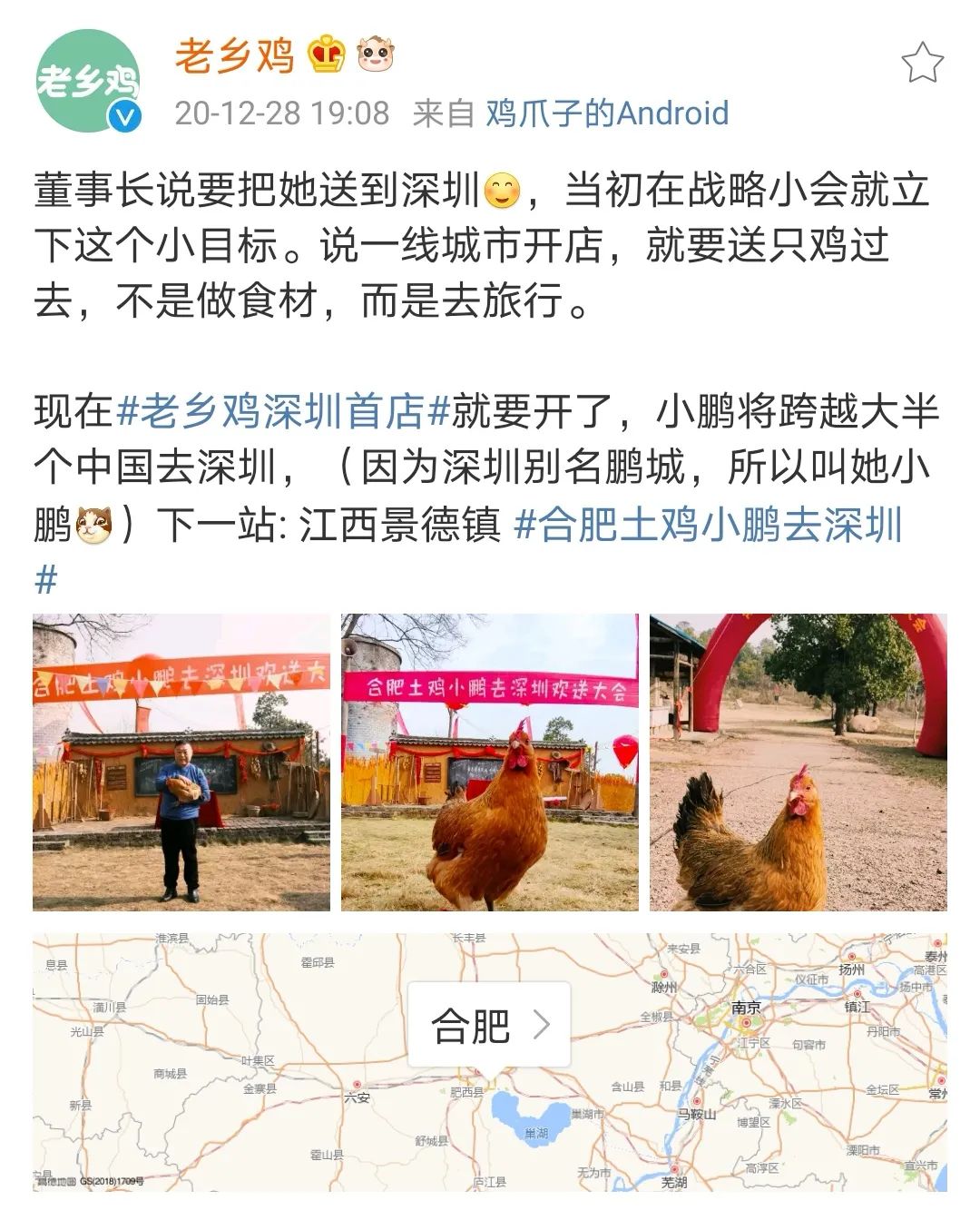Tap the 老乡鸡 username
Image resolution: width=980 pixels, height=1230 pixels.
pos(235,56)
